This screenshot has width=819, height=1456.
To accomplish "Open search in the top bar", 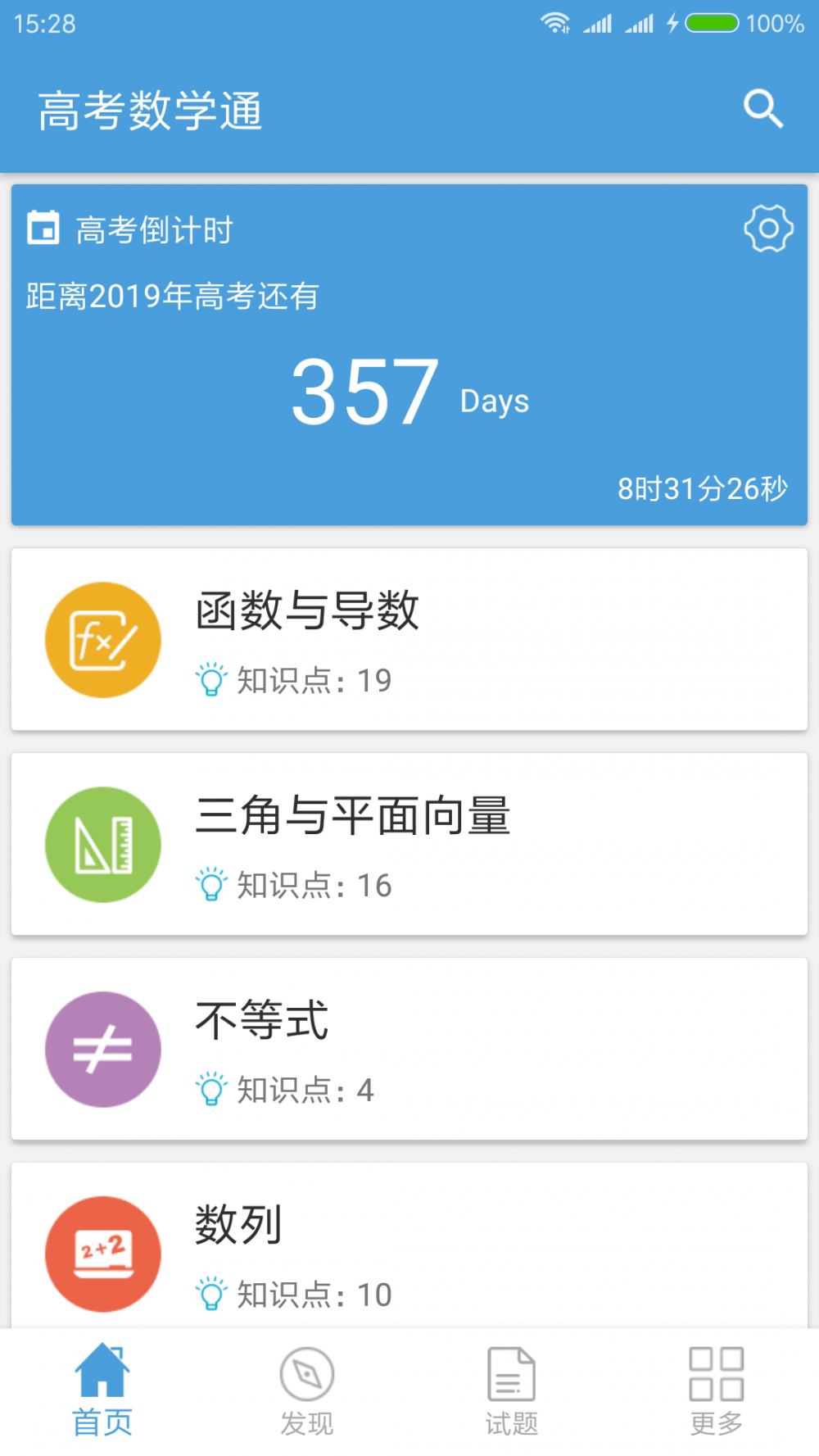I will click(x=763, y=109).
